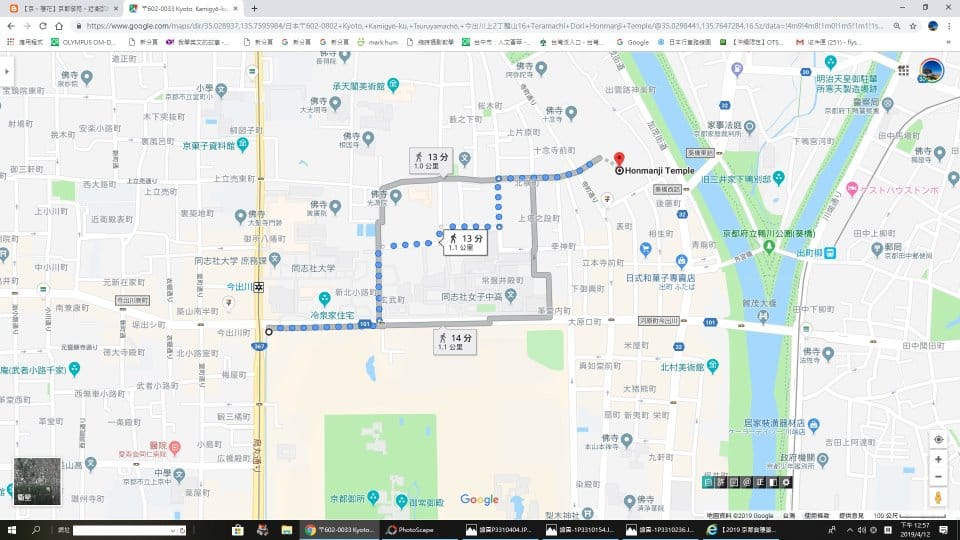Show my current location
Image resolution: width=960 pixels, height=540 pixels.
click(938, 439)
